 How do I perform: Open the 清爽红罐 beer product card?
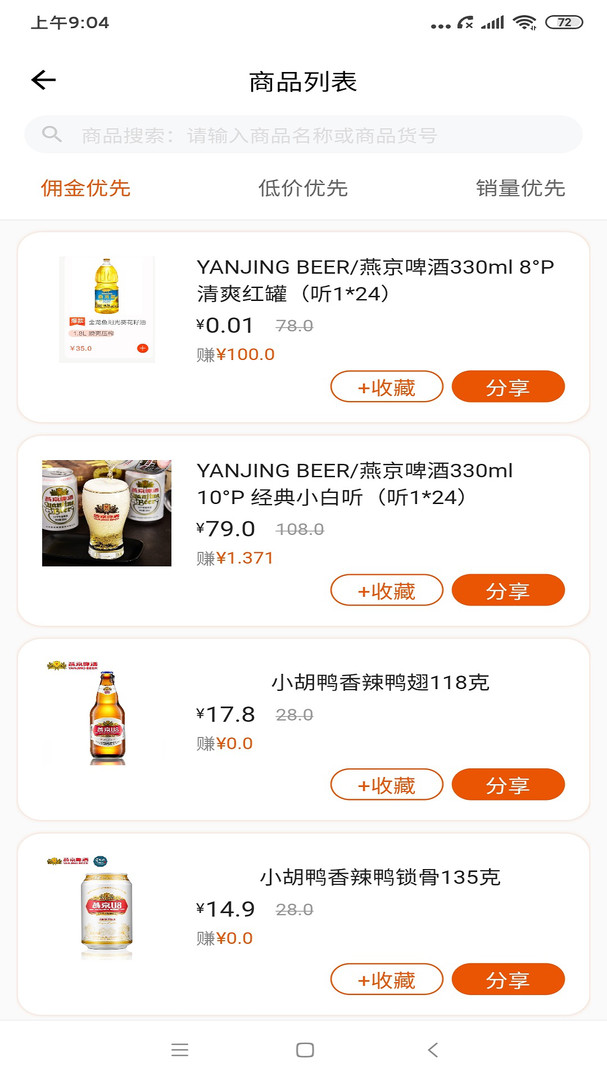tap(374, 281)
